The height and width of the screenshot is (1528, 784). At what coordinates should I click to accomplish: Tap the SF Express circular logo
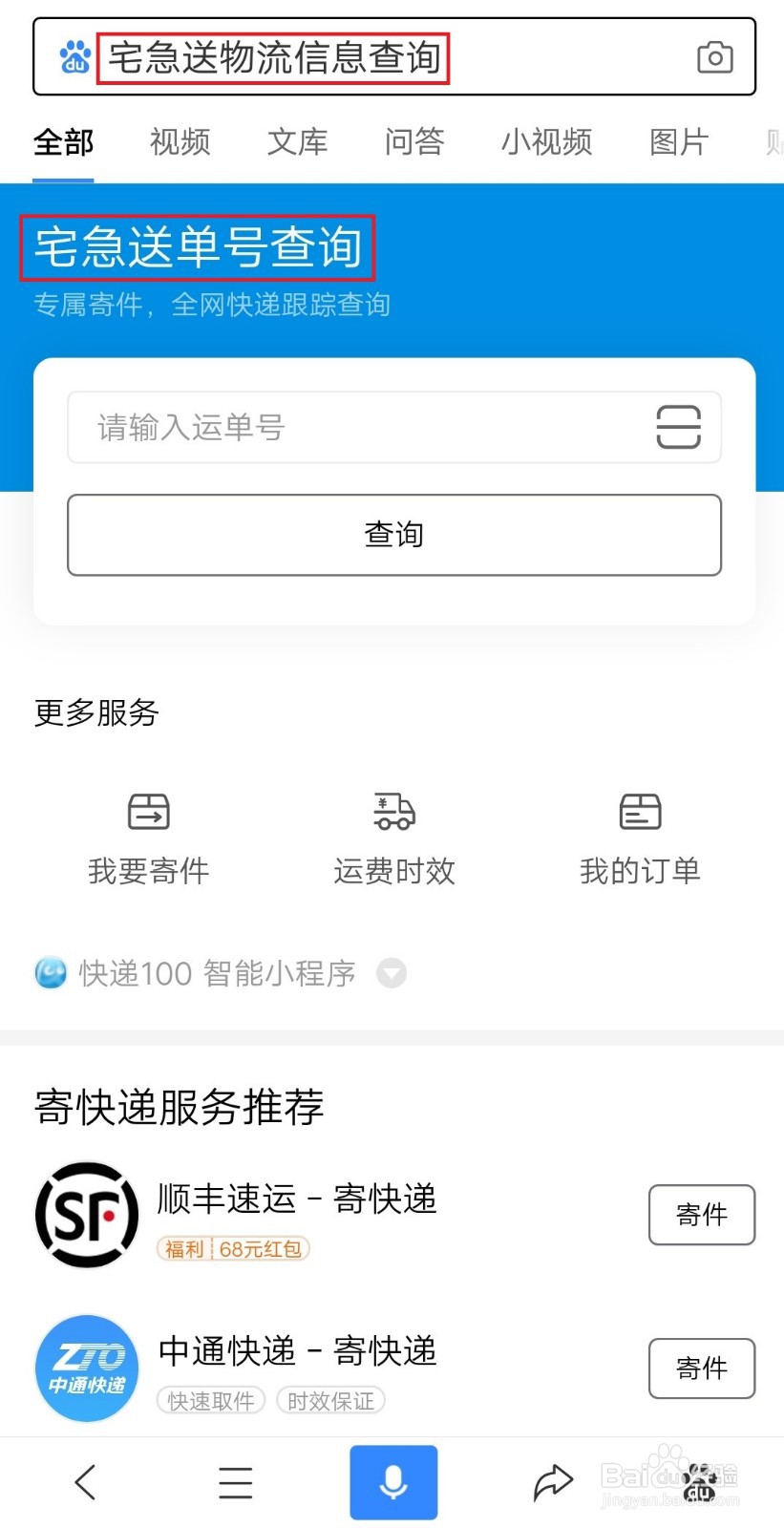pyautogui.click(x=86, y=1215)
